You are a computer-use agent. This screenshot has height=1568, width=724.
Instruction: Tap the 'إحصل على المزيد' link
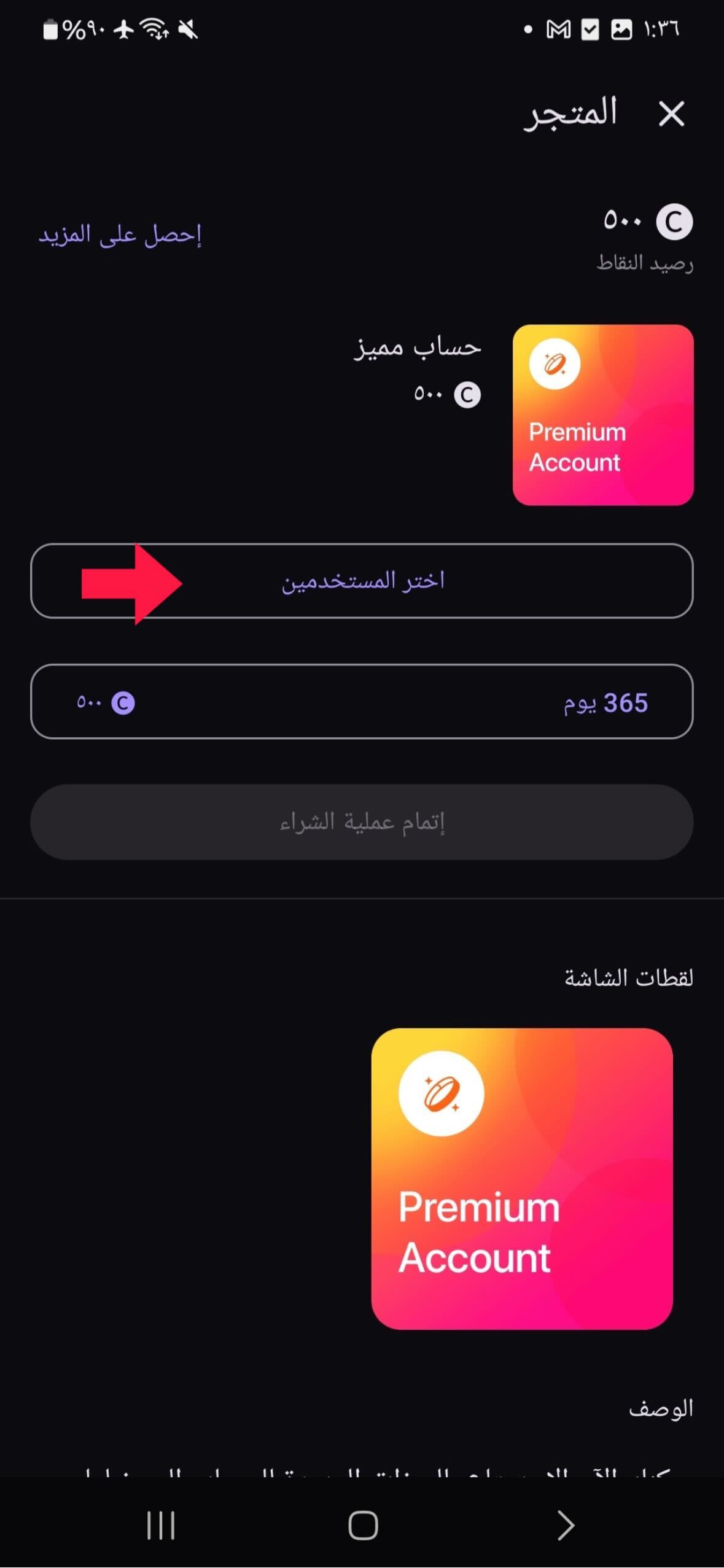tap(120, 235)
